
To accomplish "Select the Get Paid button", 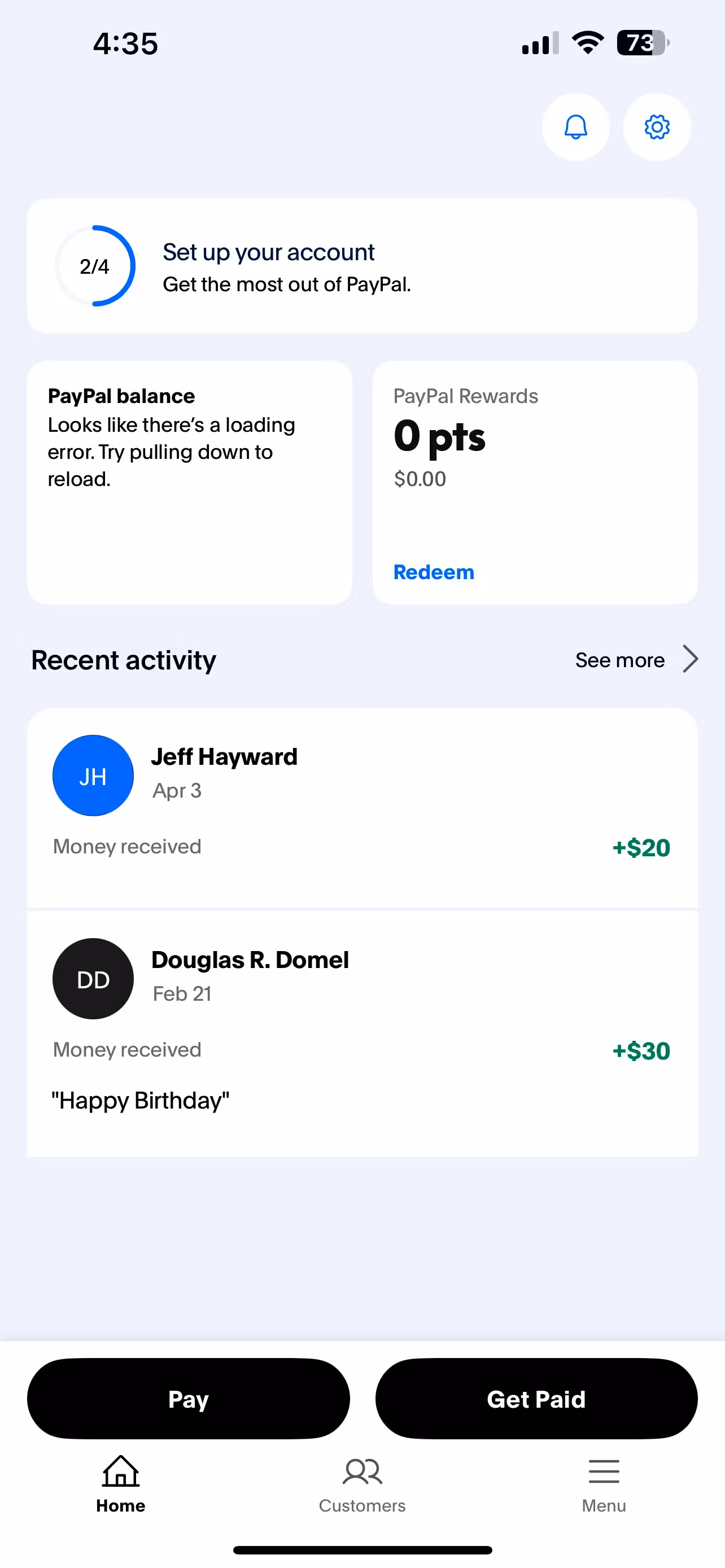I will (536, 1399).
